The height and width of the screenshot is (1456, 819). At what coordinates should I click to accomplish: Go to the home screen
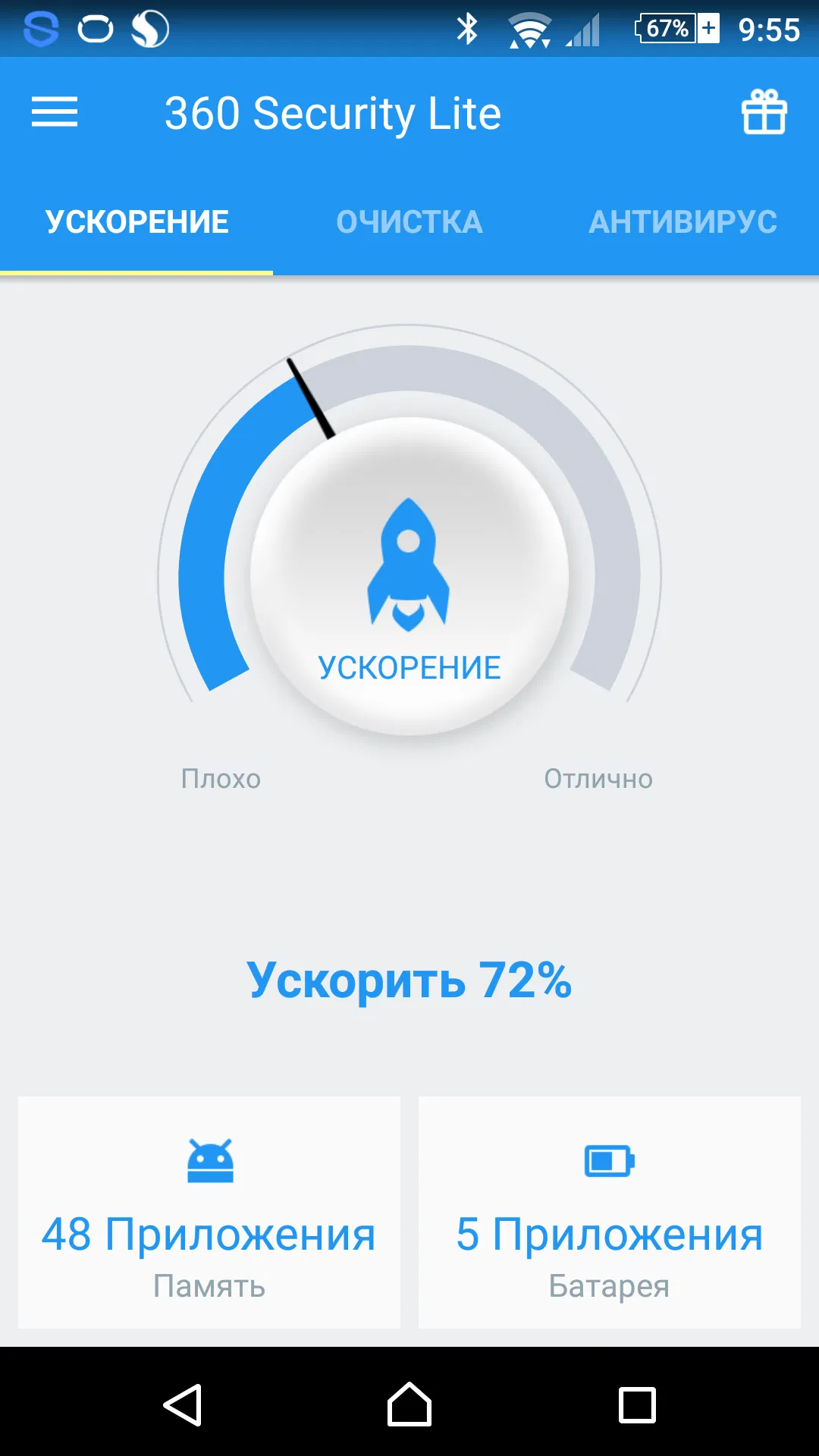409,1405
